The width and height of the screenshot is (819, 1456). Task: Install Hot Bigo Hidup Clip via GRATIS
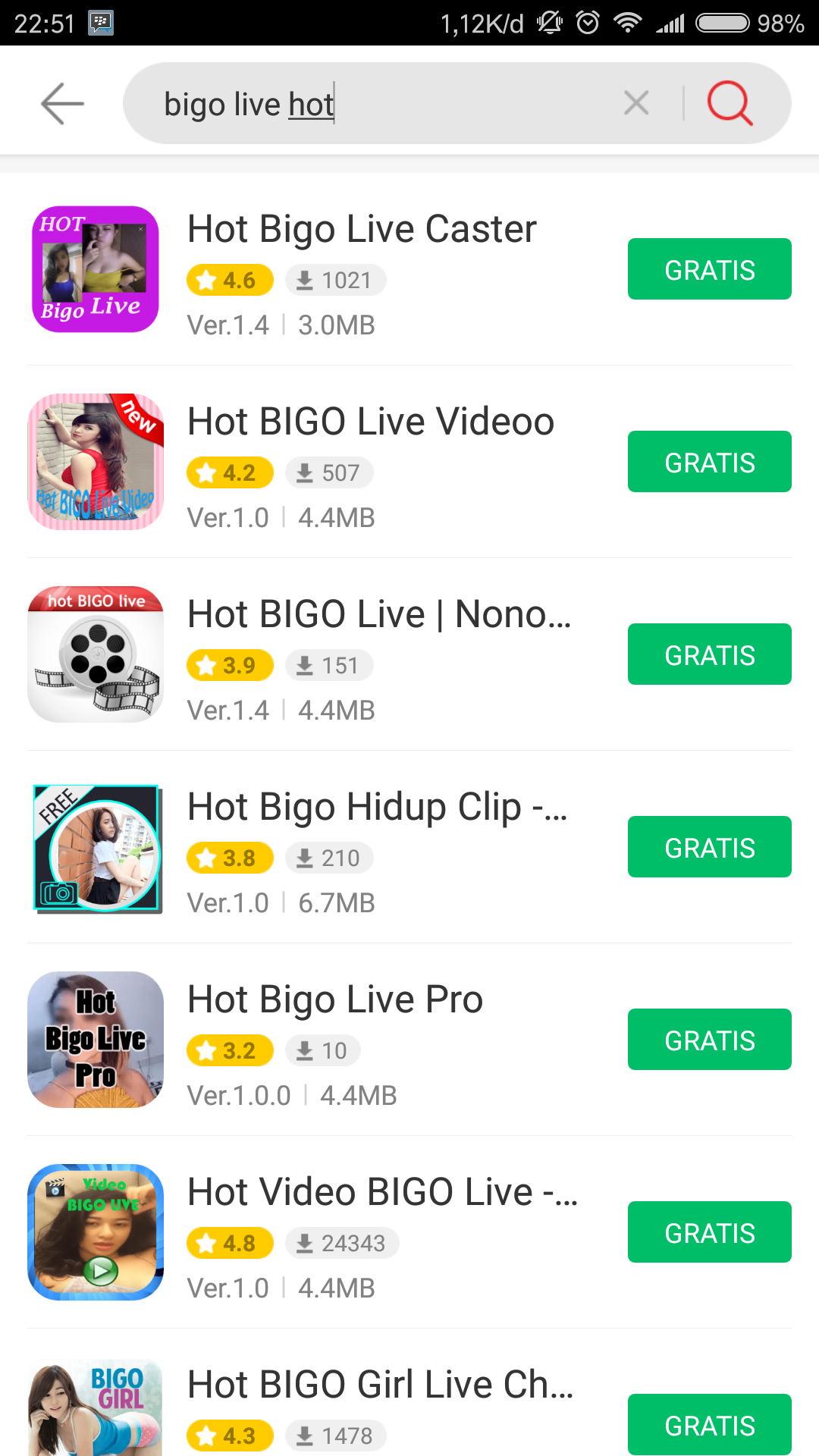[709, 847]
